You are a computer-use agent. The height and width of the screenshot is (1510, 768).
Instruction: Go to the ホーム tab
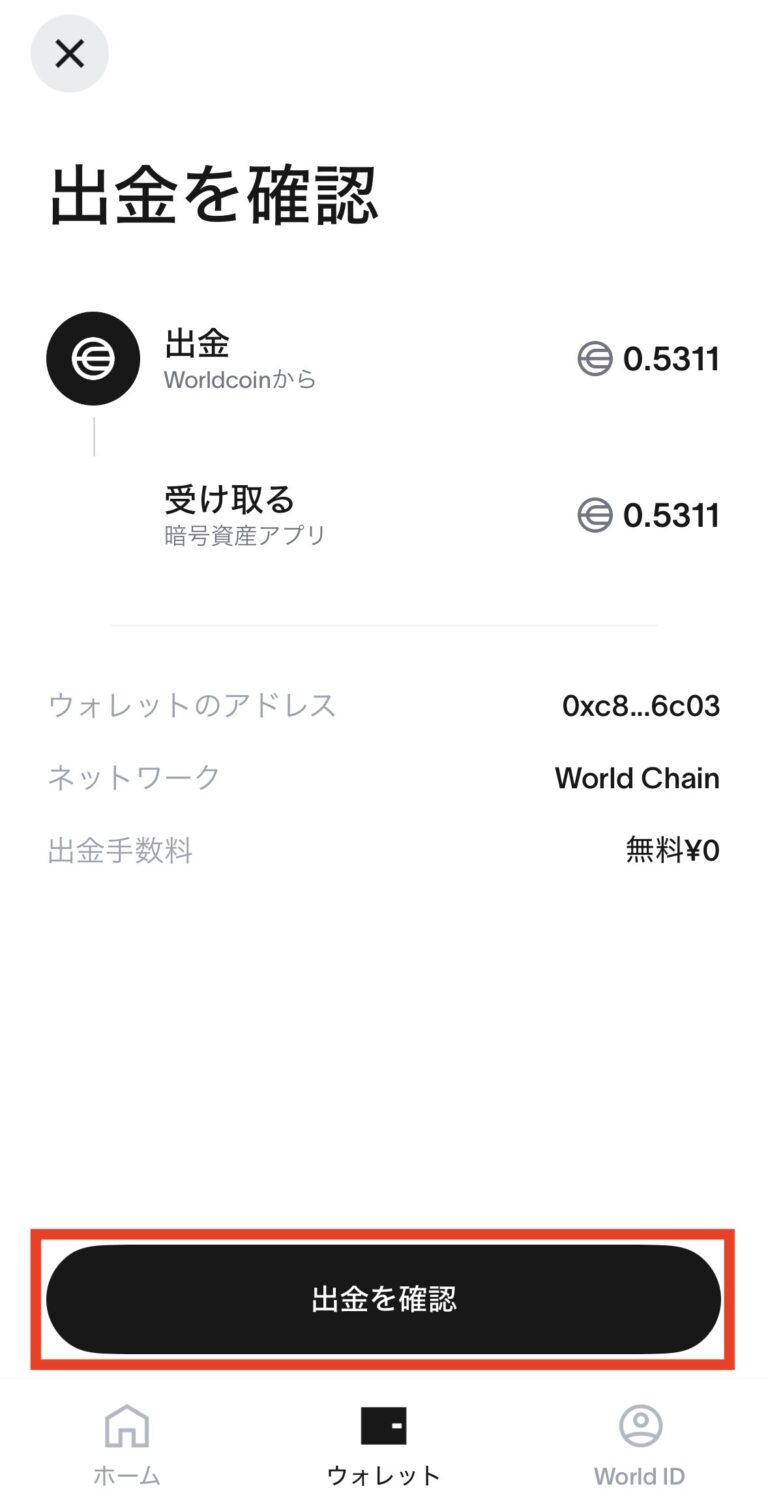[x=127, y=1444]
